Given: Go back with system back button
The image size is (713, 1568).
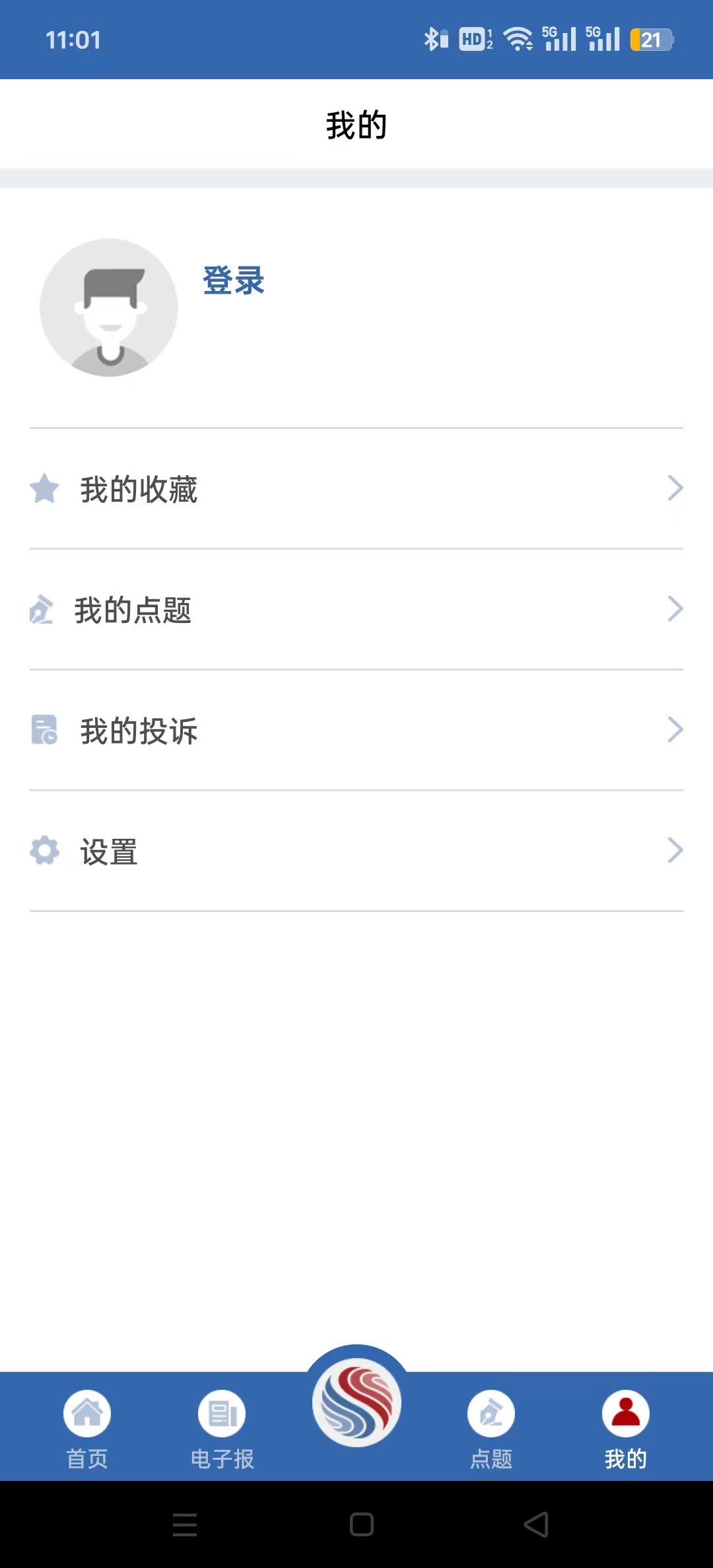Looking at the screenshot, I should point(536,1524).
